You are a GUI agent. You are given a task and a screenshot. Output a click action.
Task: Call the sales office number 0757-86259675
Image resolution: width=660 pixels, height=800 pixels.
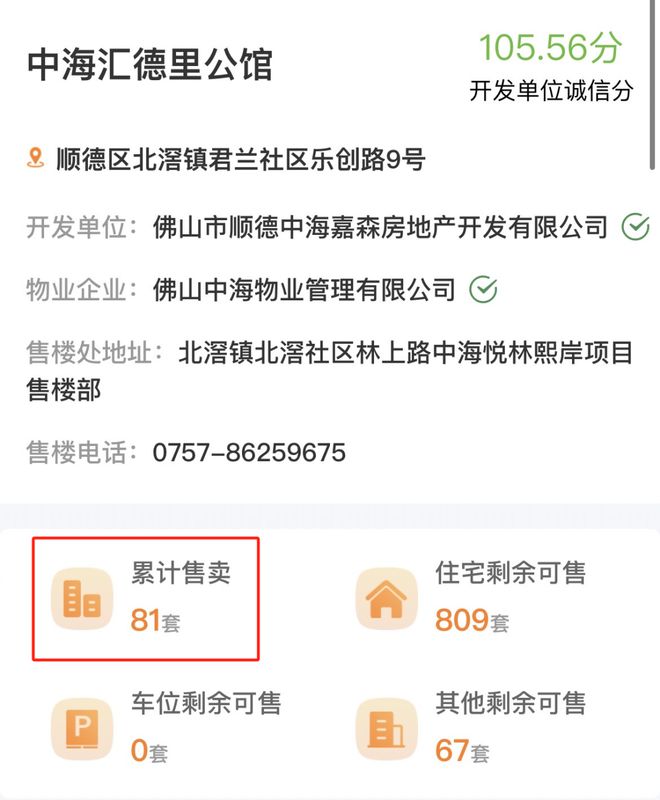coord(249,453)
